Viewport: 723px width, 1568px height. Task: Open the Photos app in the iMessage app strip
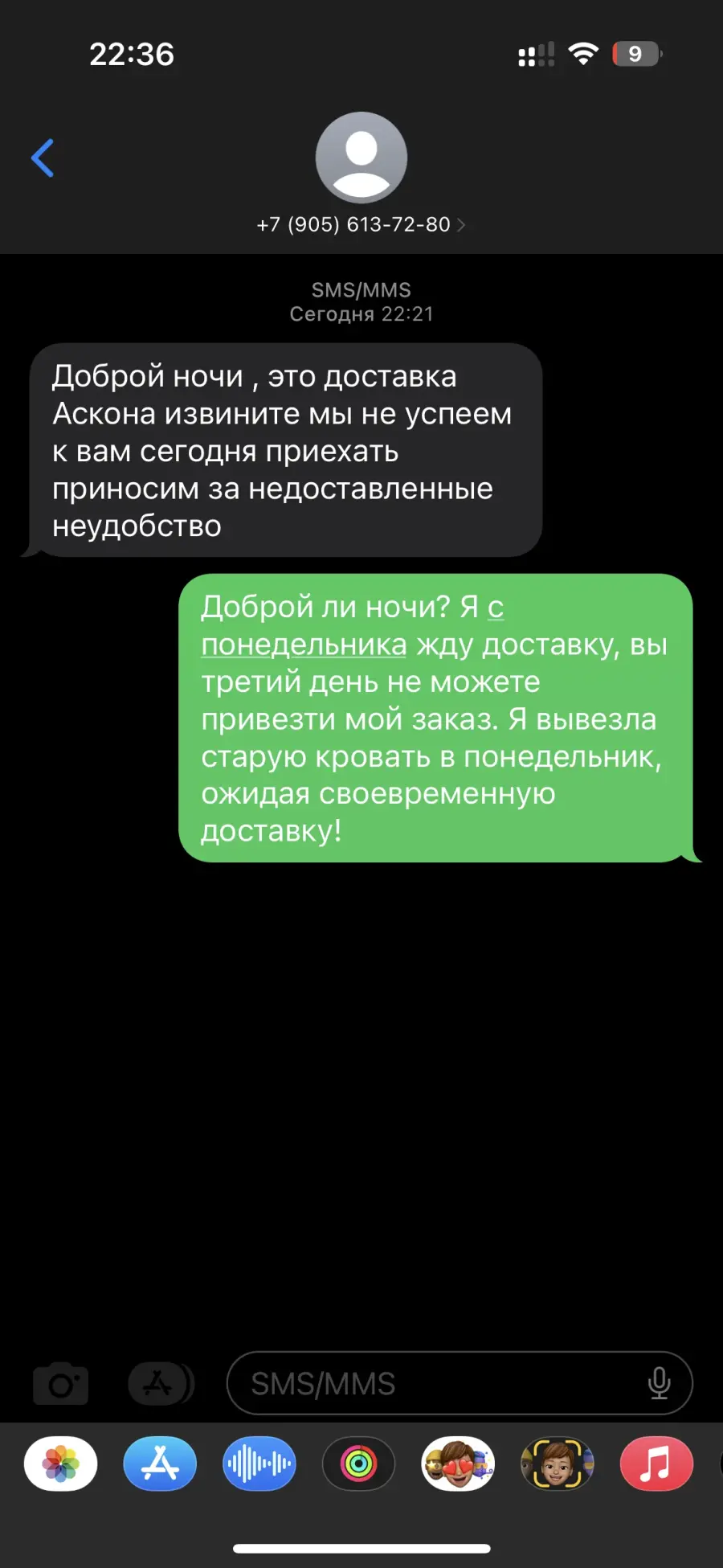point(61,1464)
